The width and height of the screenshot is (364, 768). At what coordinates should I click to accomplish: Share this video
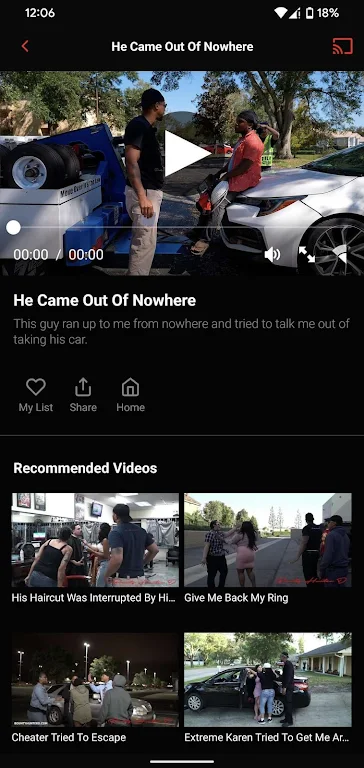[x=83, y=395]
